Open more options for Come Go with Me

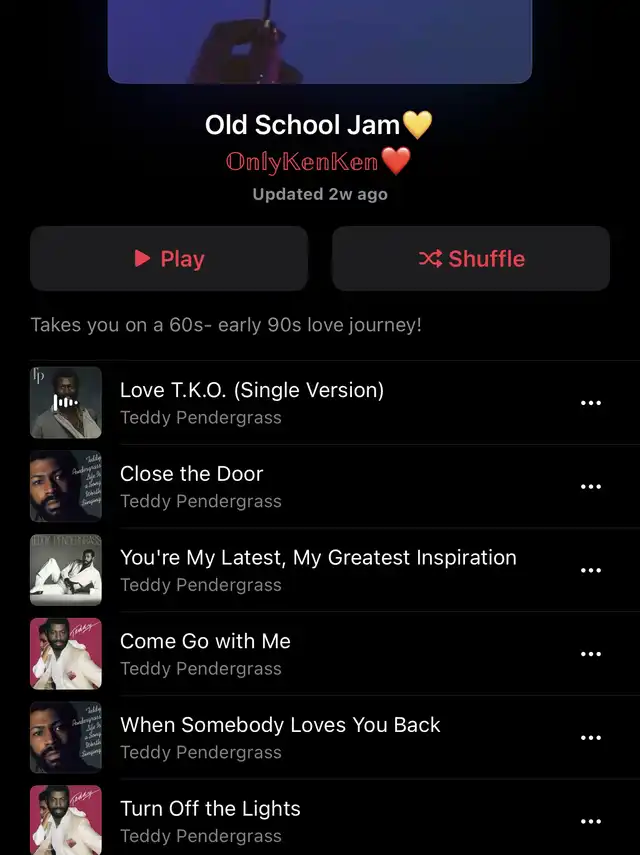pos(591,654)
